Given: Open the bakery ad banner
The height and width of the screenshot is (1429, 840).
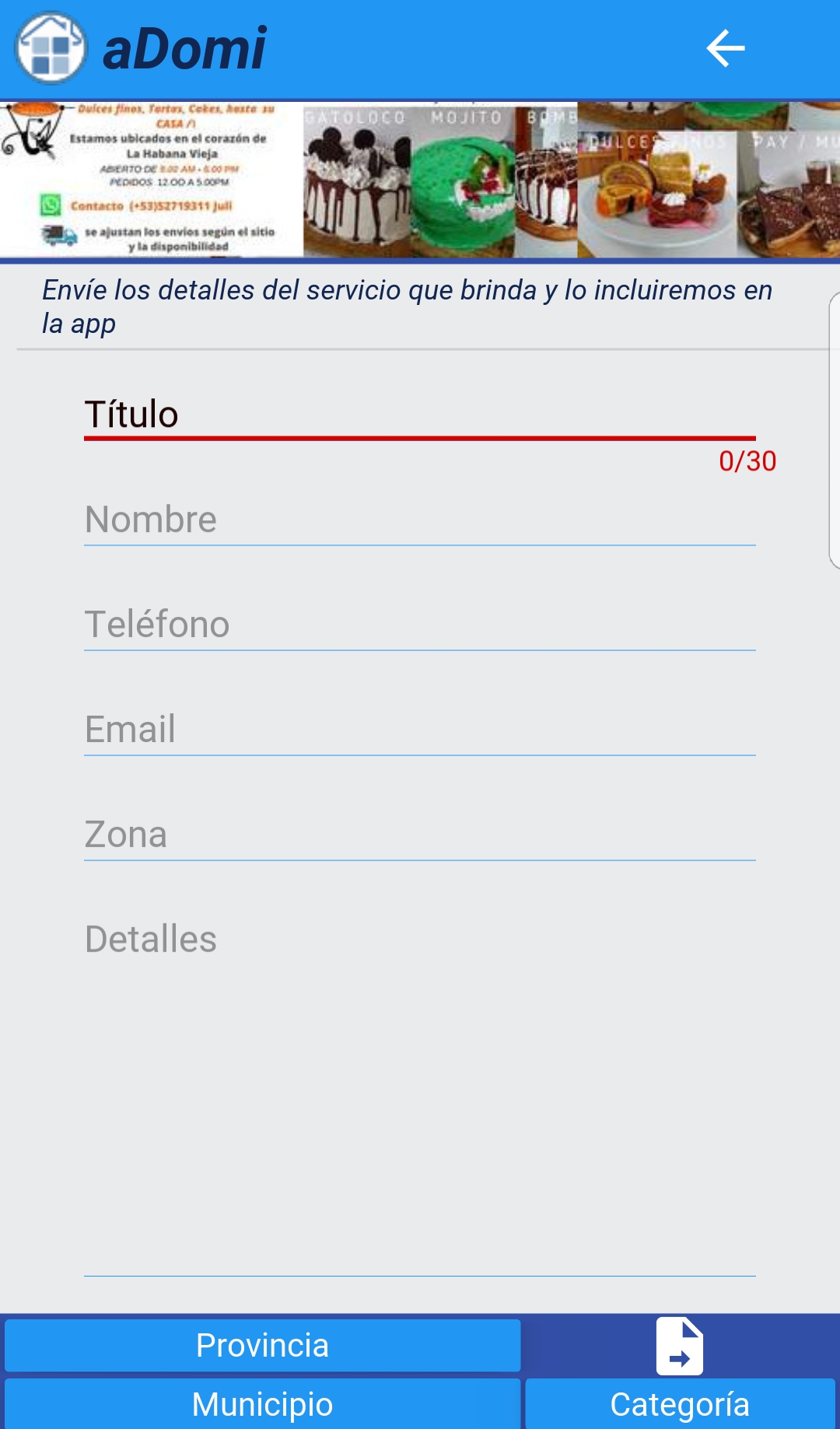Looking at the screenshot, I should pos(420,180).
